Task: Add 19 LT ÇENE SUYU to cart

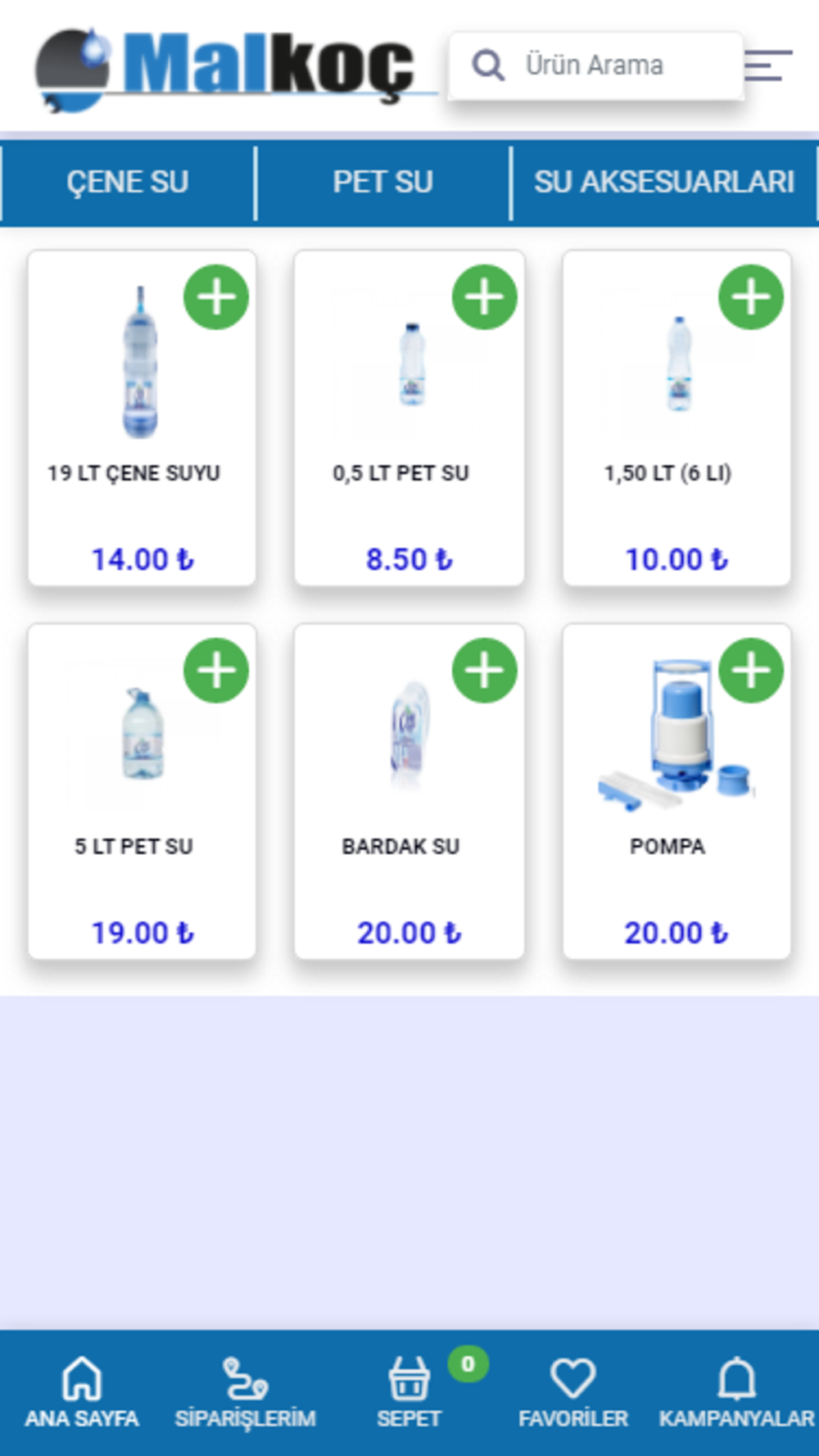Action: (x=216, y=297)
